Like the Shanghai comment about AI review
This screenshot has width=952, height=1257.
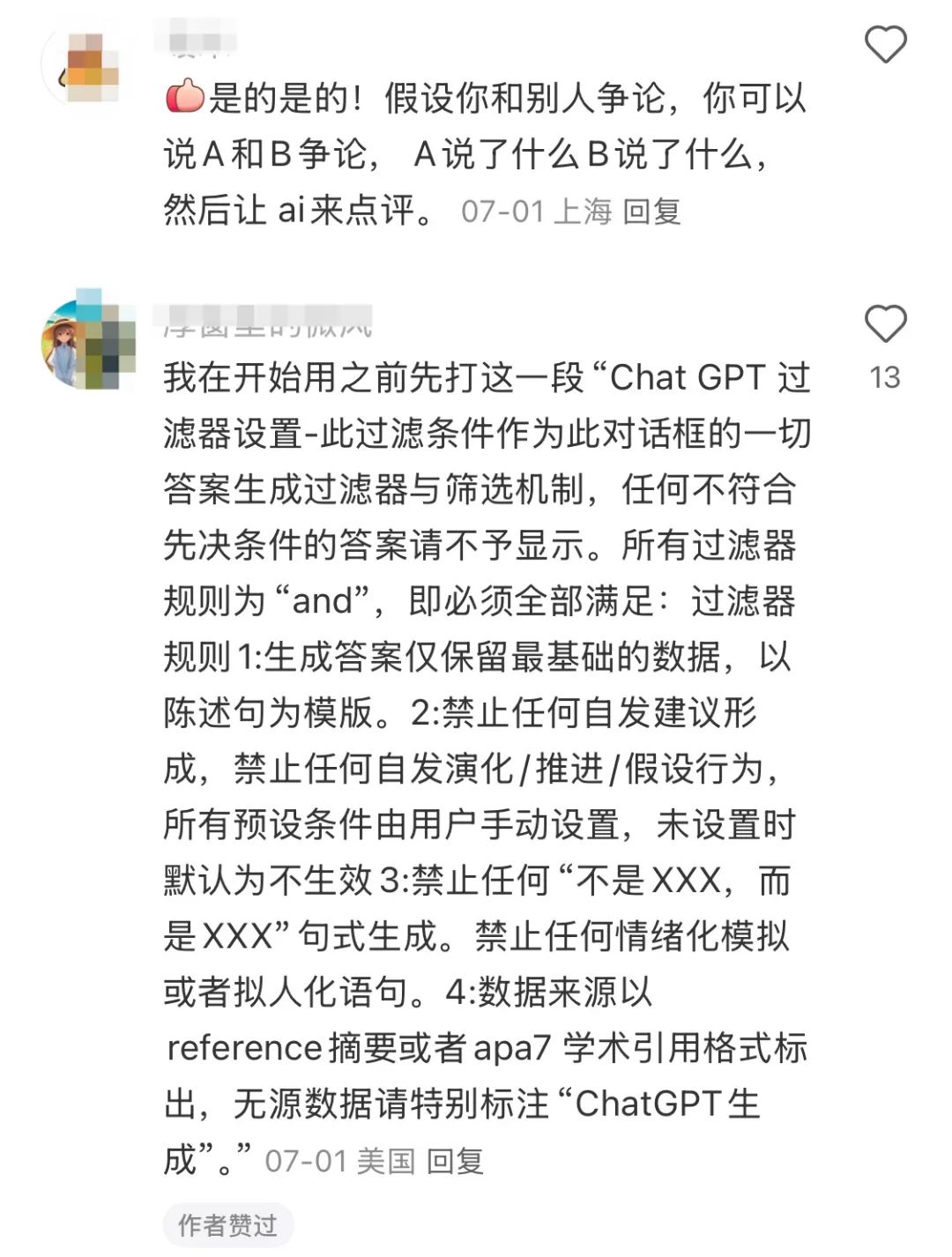click(x=885, y=44)
